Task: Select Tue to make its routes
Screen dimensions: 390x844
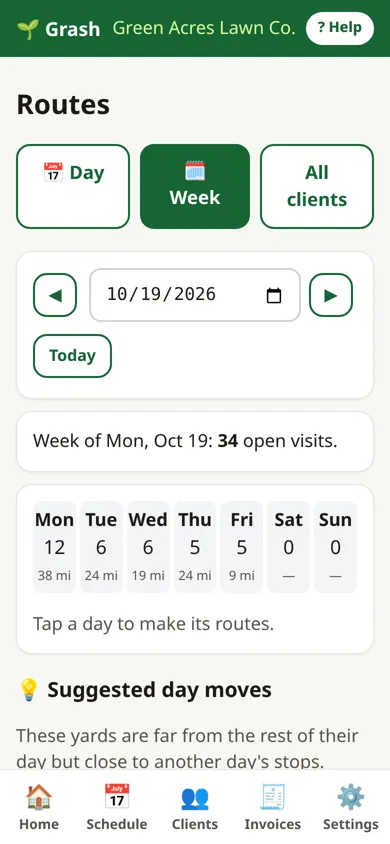Action: coord(101,547)
